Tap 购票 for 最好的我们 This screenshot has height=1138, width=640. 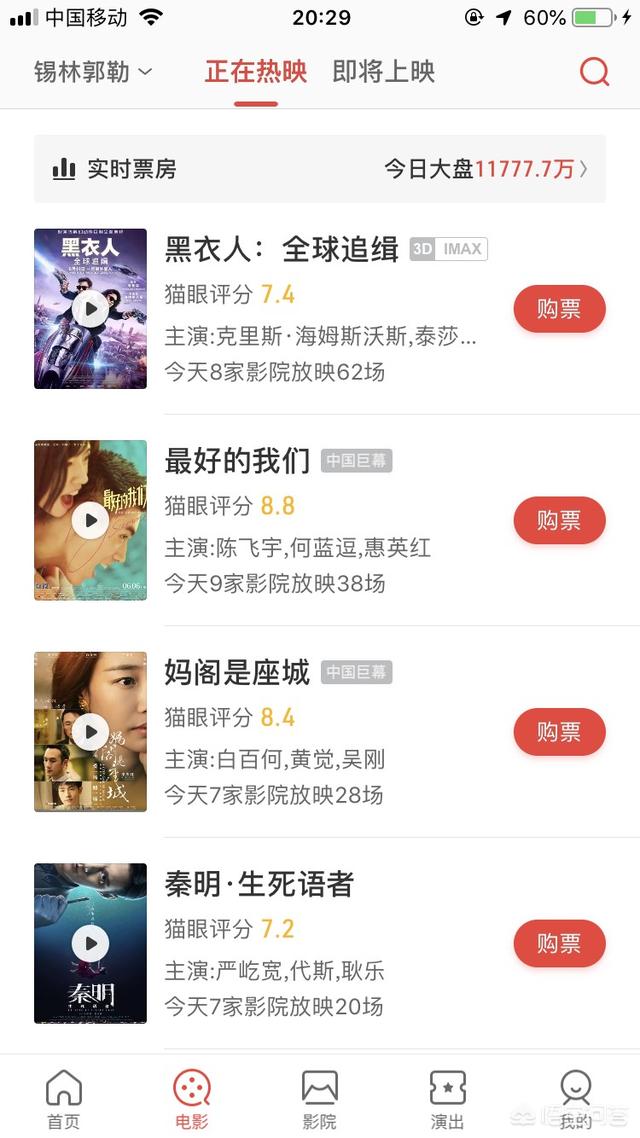coord(559,520)
